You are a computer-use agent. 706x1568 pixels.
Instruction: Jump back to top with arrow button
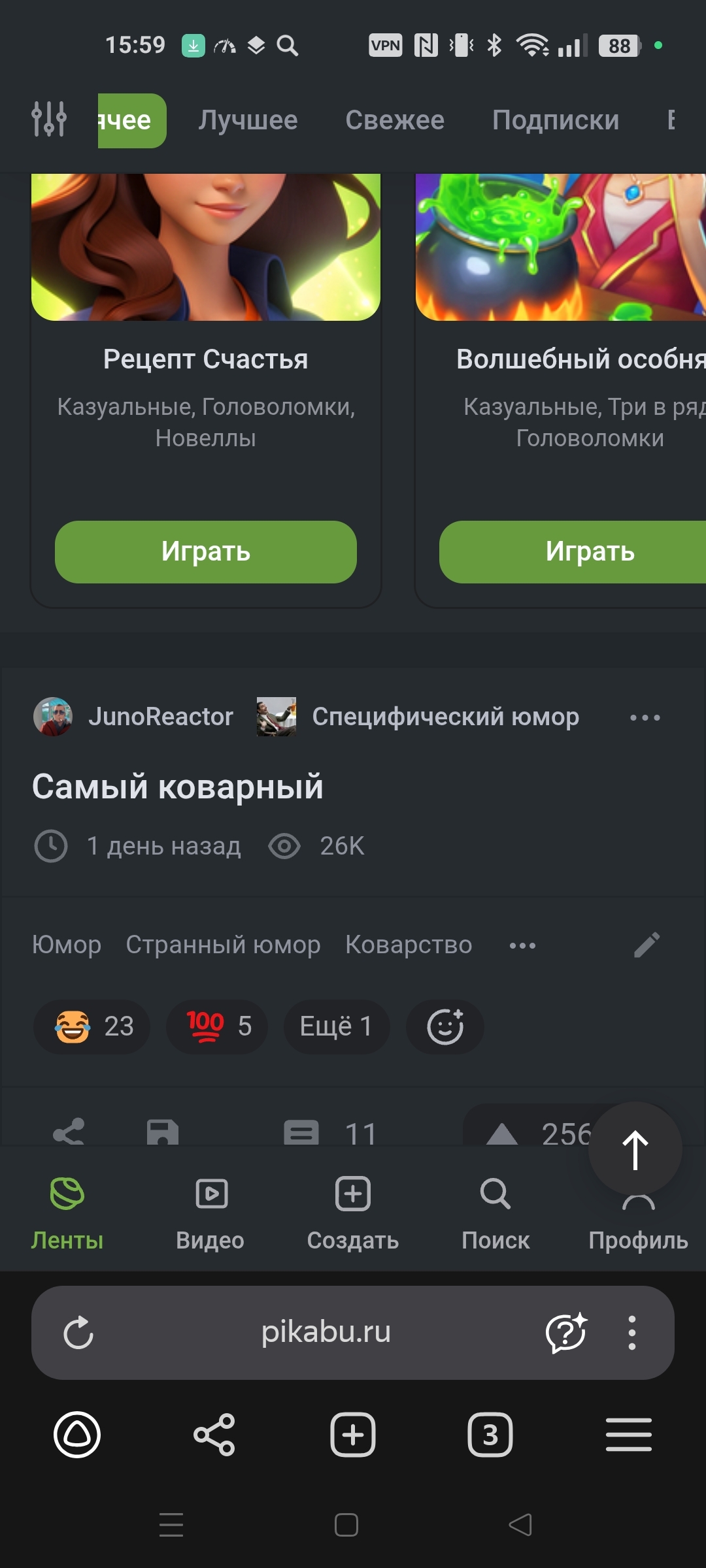[635, 1149]
